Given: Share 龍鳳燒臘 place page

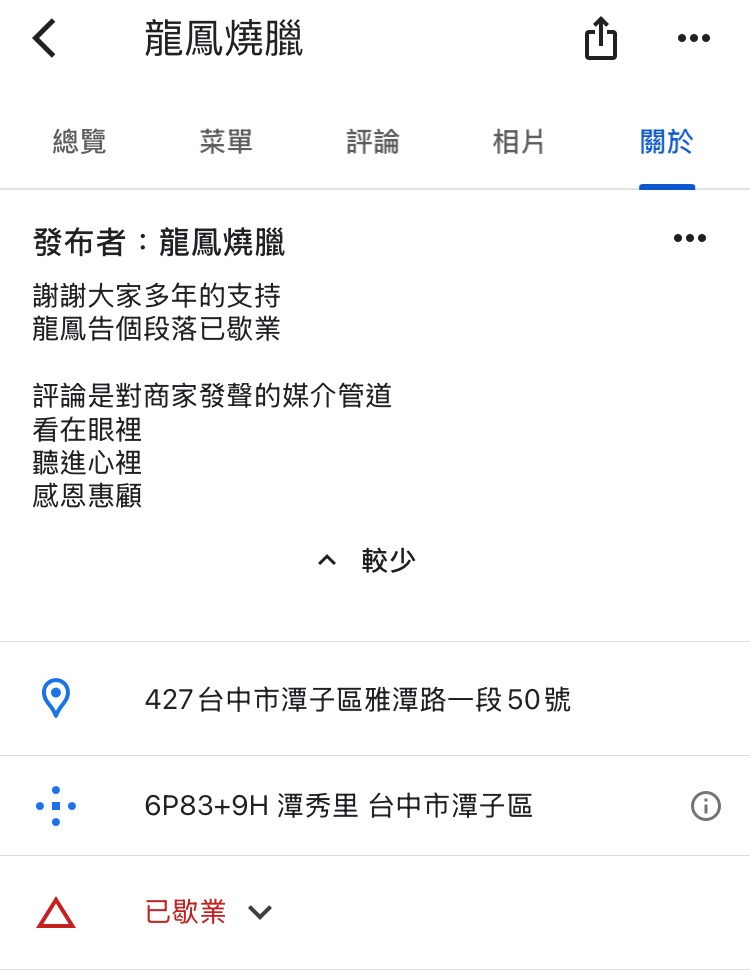Looking at the screenshot, I should tap(600, 40).
